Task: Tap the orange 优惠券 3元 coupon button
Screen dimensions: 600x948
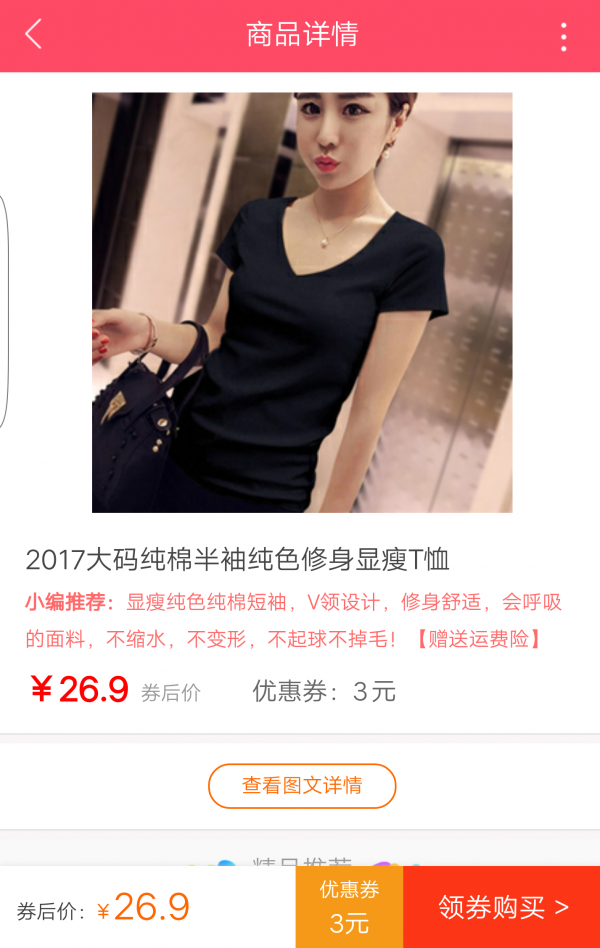Action: [x=349, y=907]
